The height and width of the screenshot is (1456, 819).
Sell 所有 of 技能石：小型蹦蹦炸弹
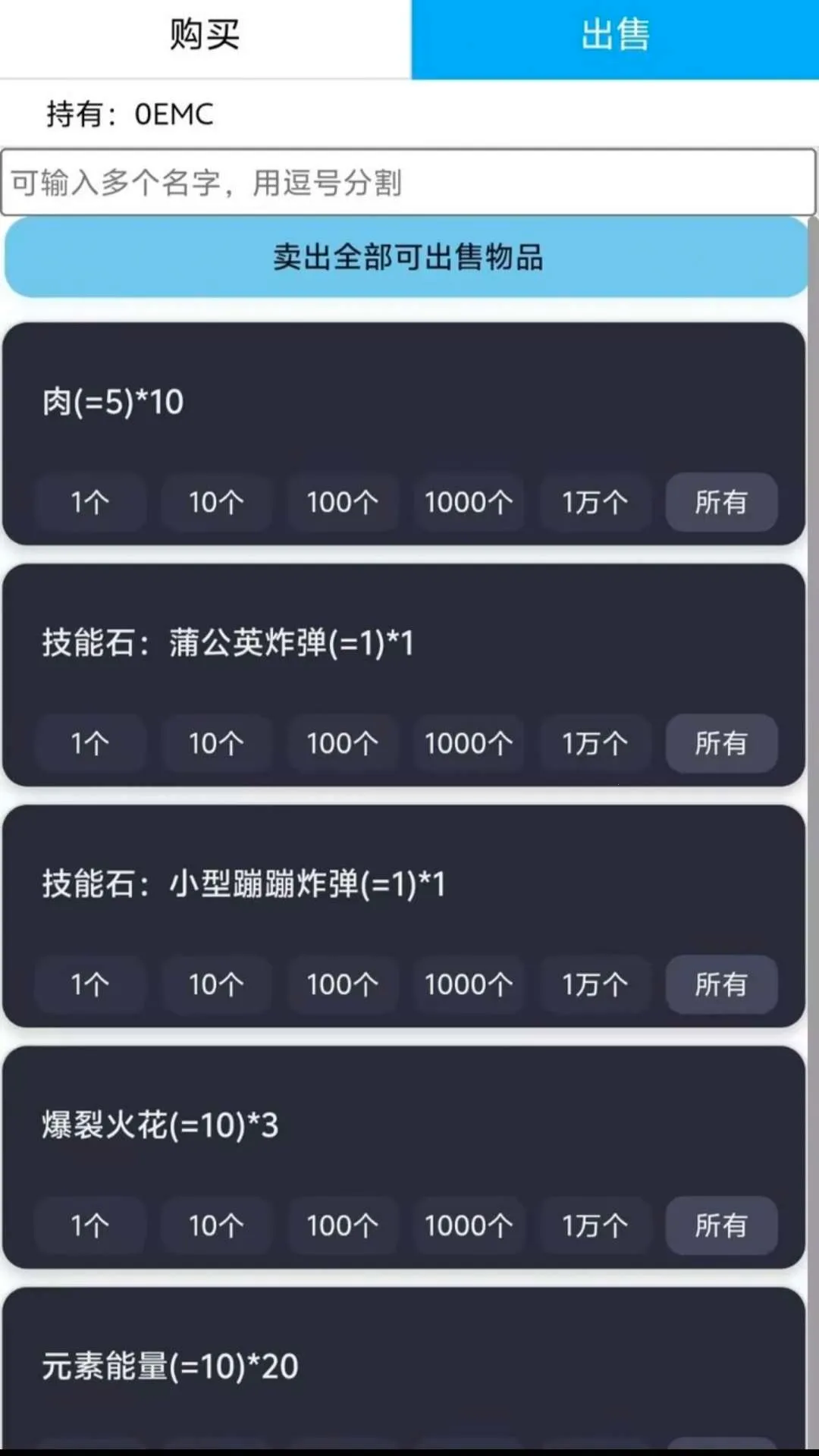point(721,984)
